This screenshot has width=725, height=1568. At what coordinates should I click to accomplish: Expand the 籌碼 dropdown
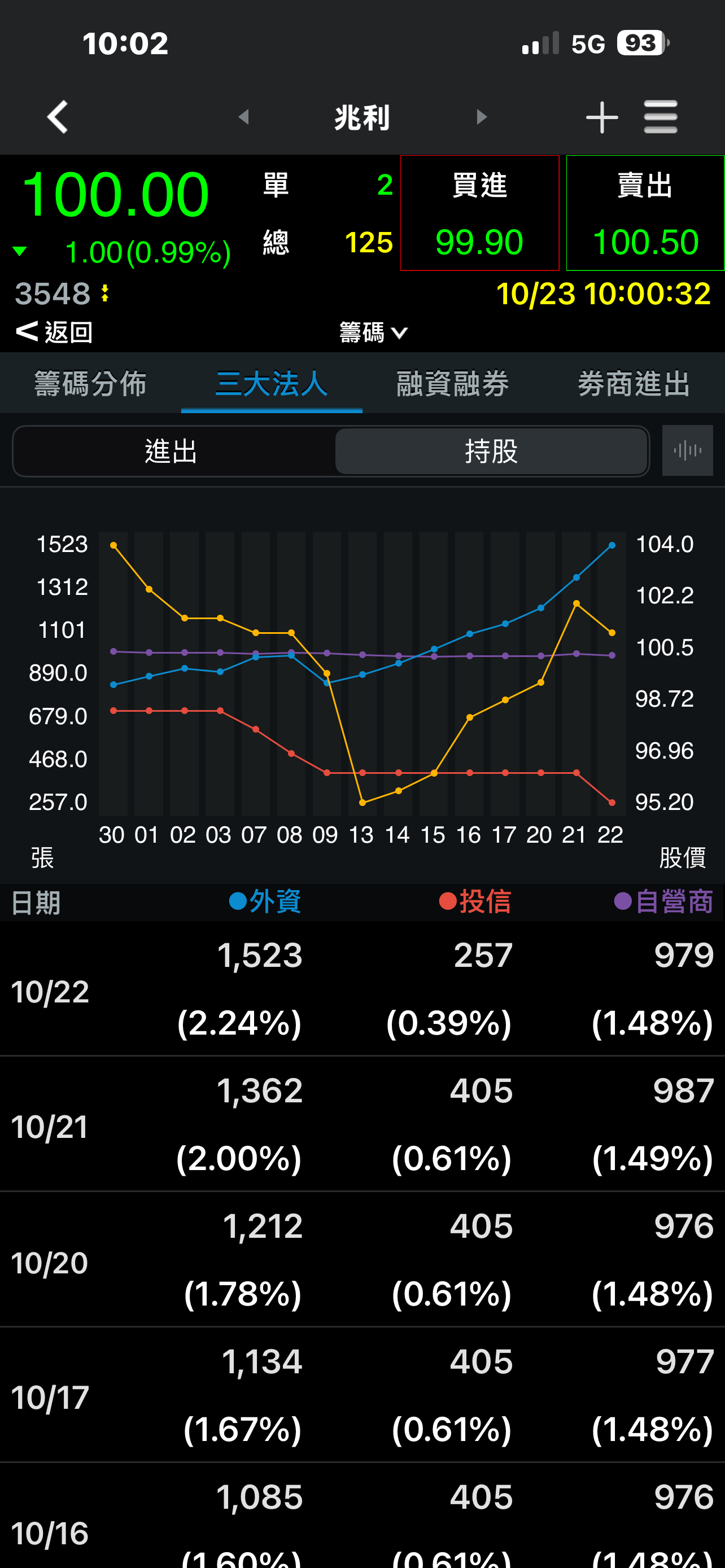373,332
